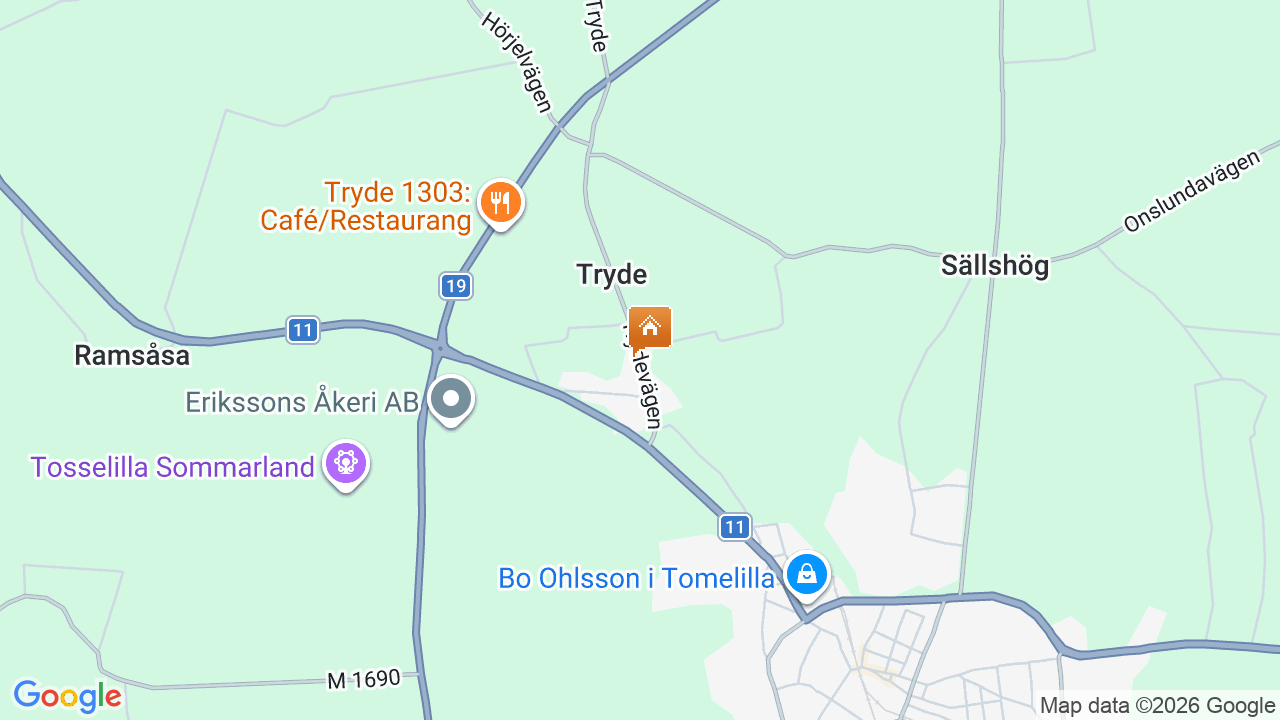
Task: Select the Erikssons Åkeri AB marker
Action: tap(451, 399)
